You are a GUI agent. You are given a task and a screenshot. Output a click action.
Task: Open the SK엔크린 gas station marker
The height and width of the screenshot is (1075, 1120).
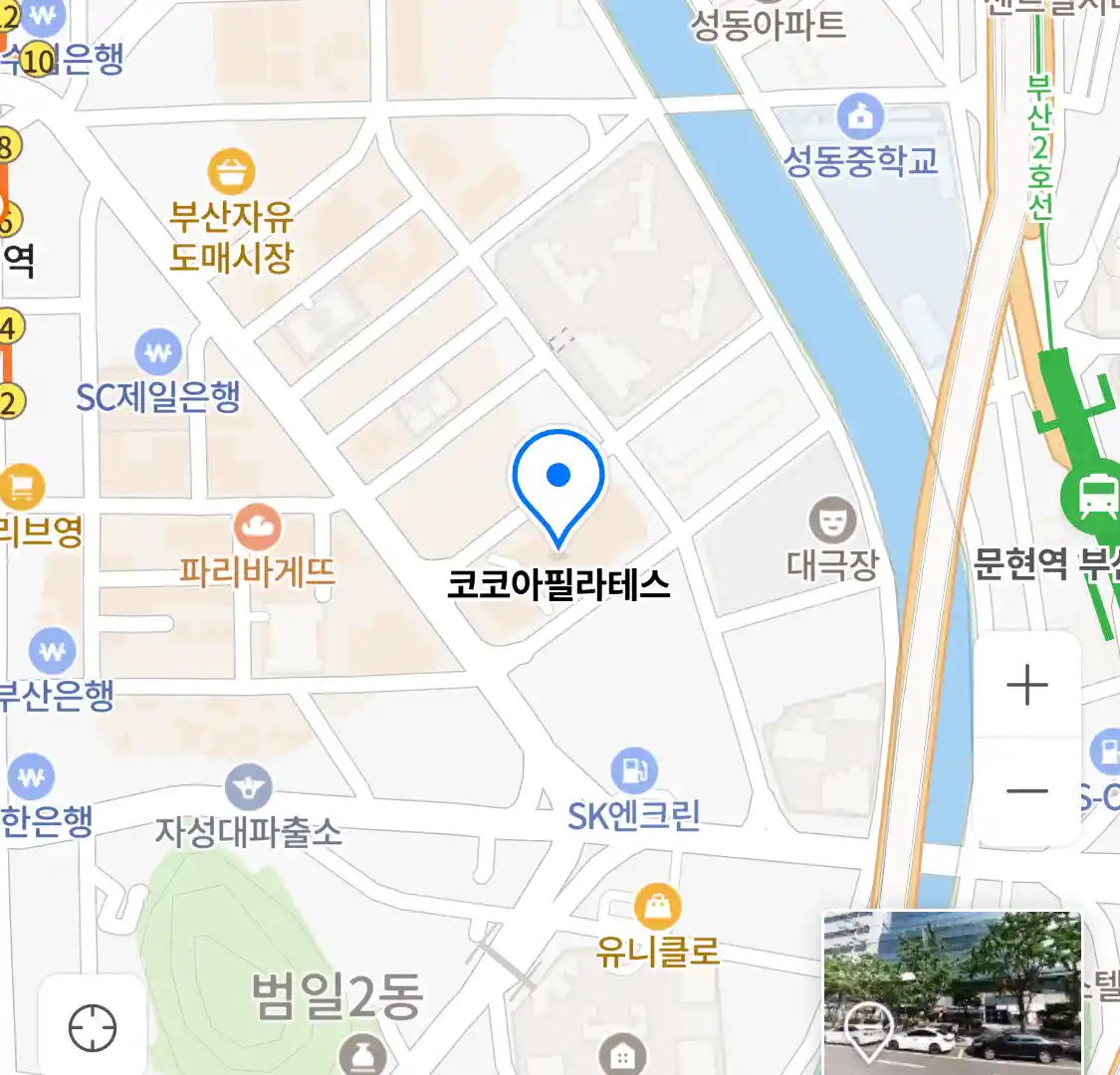[634, 771]
